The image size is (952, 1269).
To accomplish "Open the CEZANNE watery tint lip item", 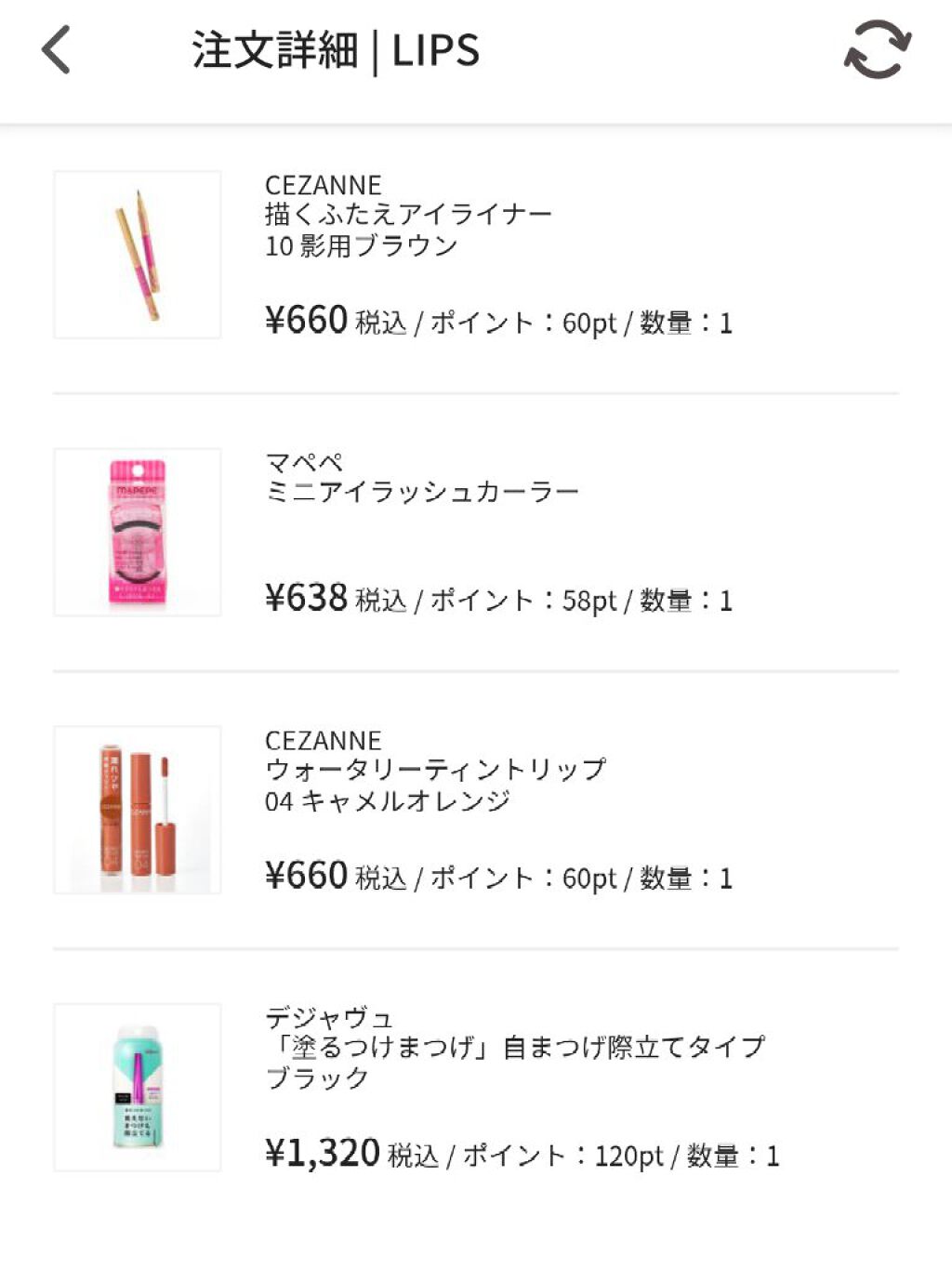I will pos(476,810).
